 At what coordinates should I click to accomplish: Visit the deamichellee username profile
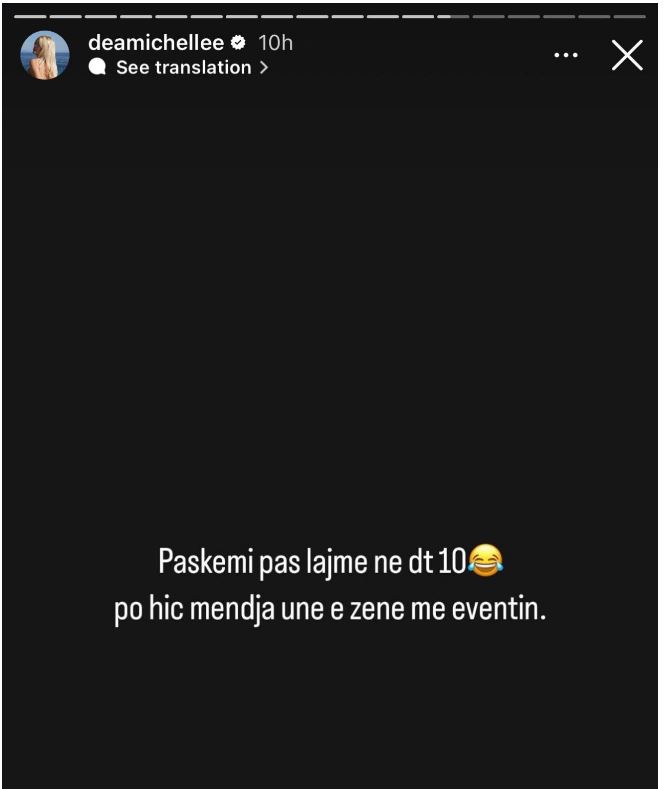pos(155,44)
